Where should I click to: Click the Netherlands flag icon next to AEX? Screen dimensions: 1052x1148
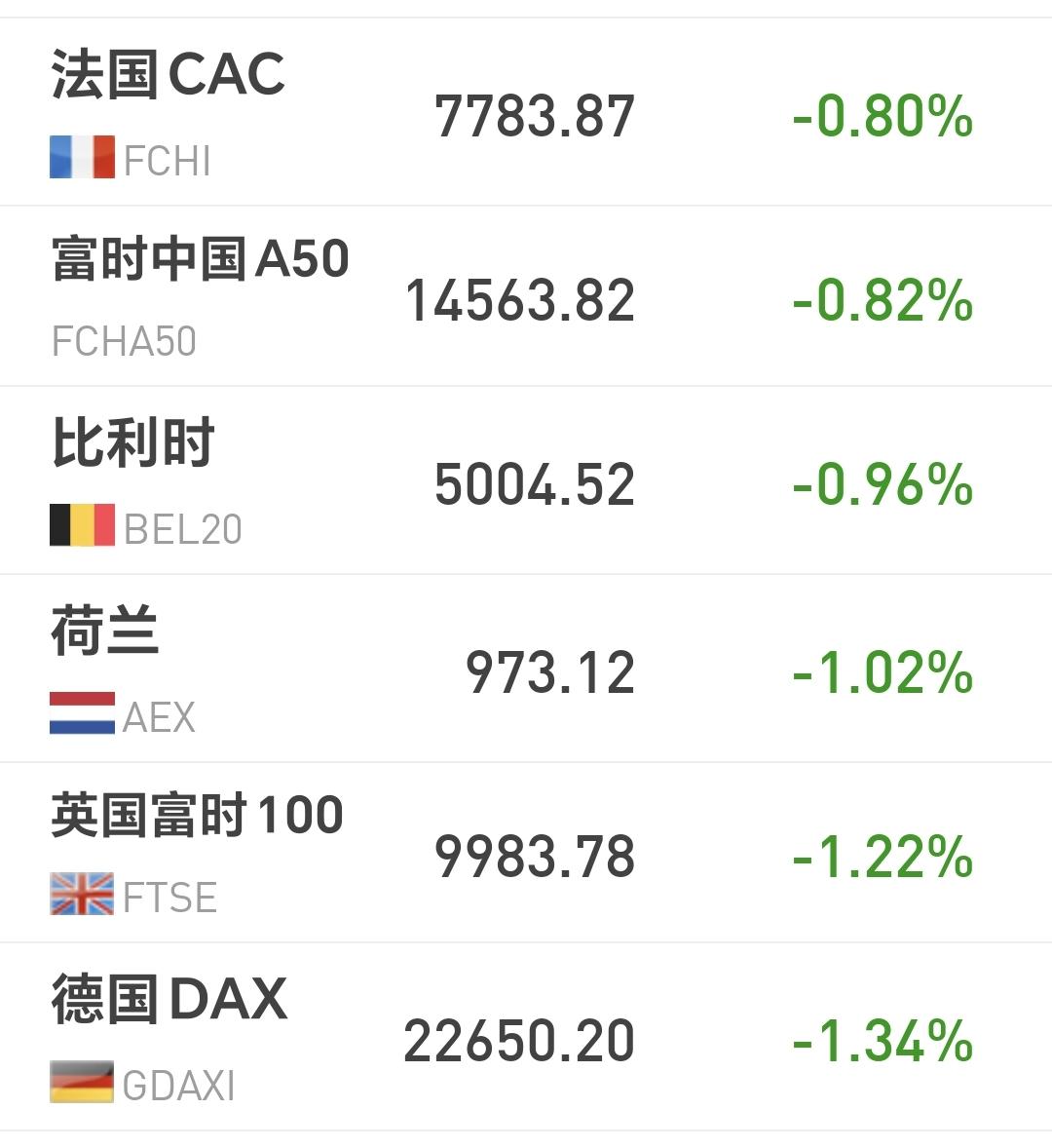[x=82, y=714]
